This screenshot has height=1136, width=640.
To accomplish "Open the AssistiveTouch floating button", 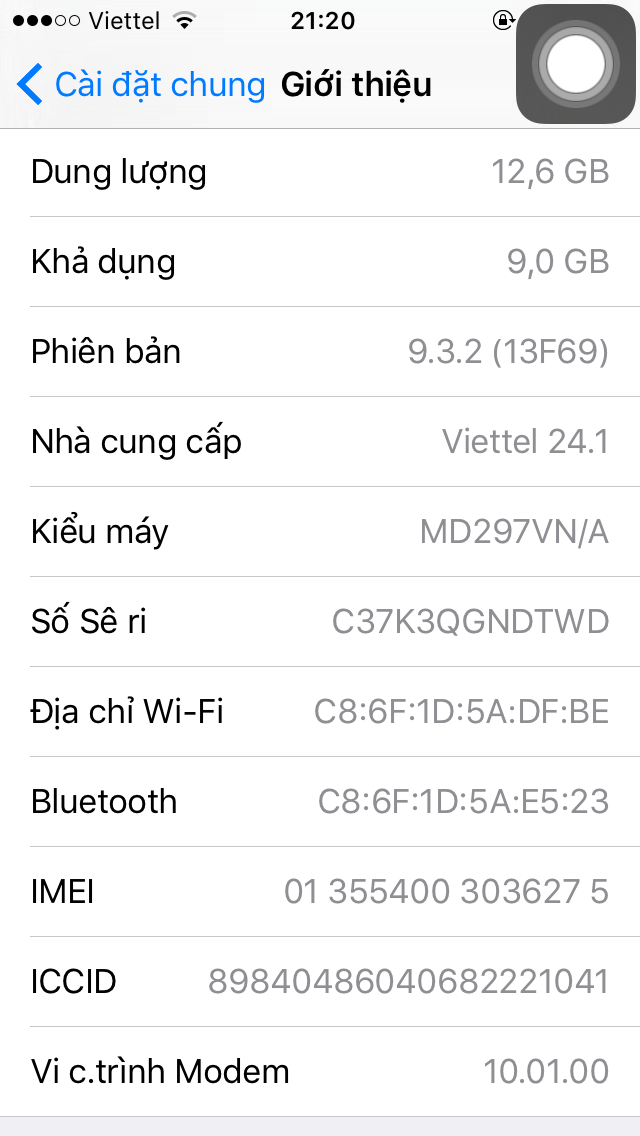I will 577,64.
